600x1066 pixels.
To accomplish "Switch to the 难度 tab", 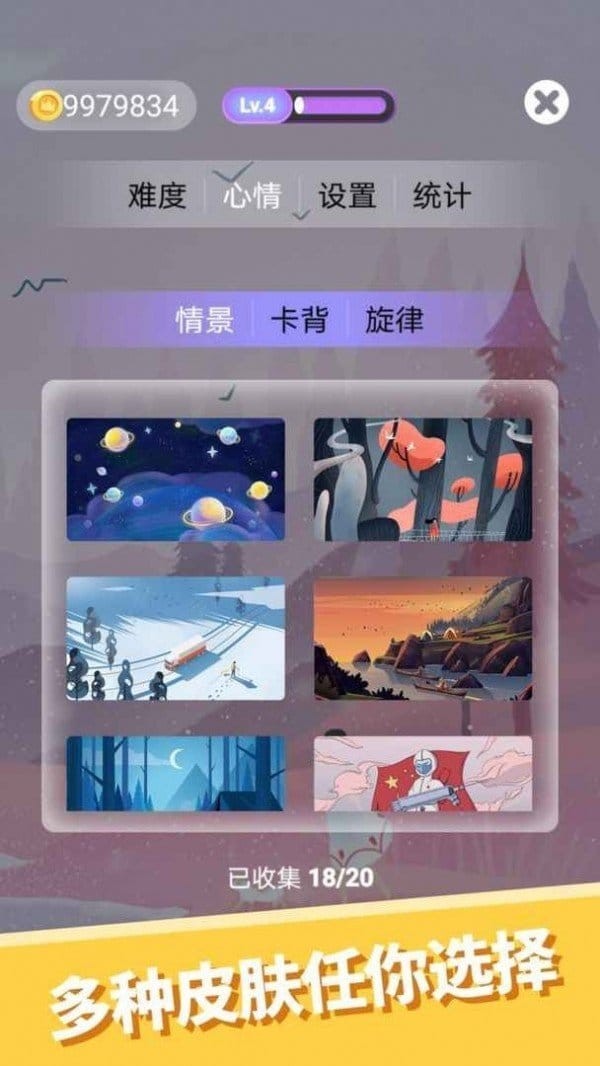I will (x=157, y=195).
